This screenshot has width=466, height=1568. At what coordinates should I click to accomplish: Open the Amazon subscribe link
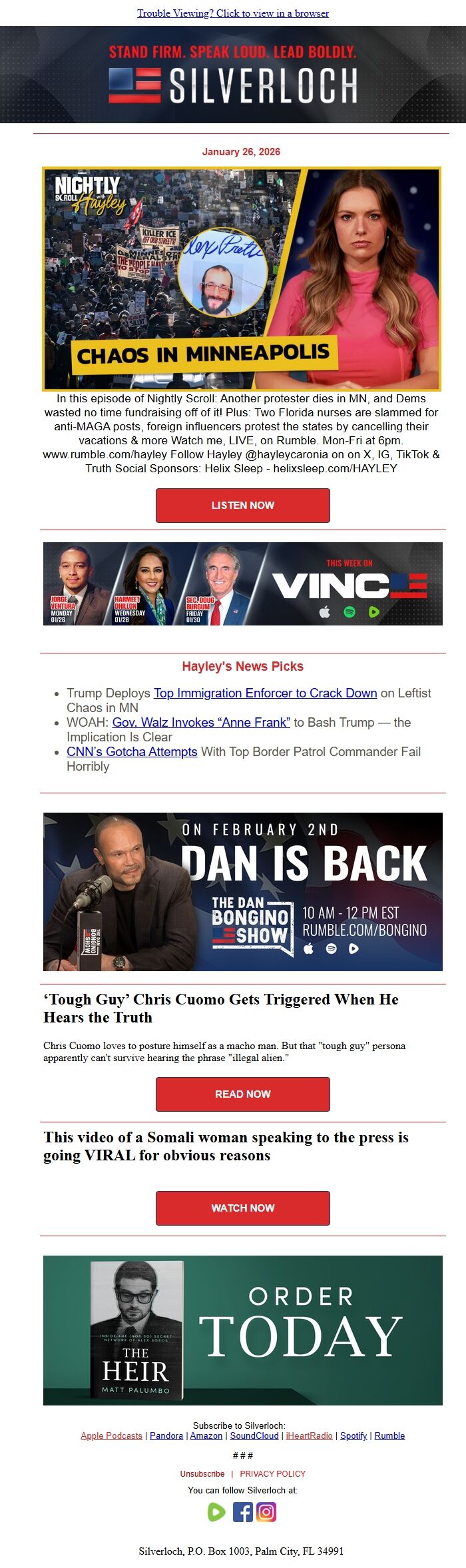[206, 1435]
